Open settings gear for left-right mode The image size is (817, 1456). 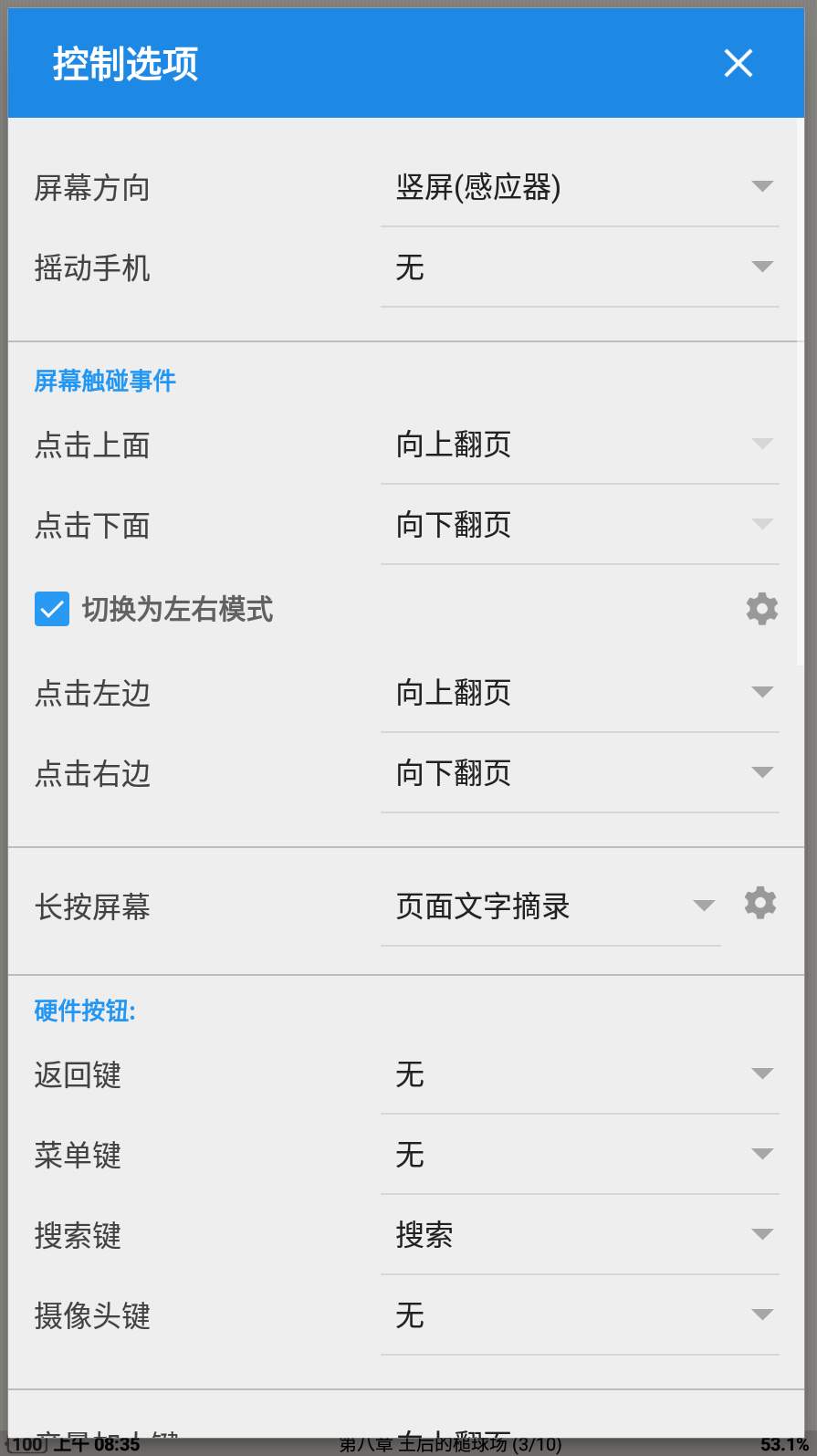[x=761, y=609]
